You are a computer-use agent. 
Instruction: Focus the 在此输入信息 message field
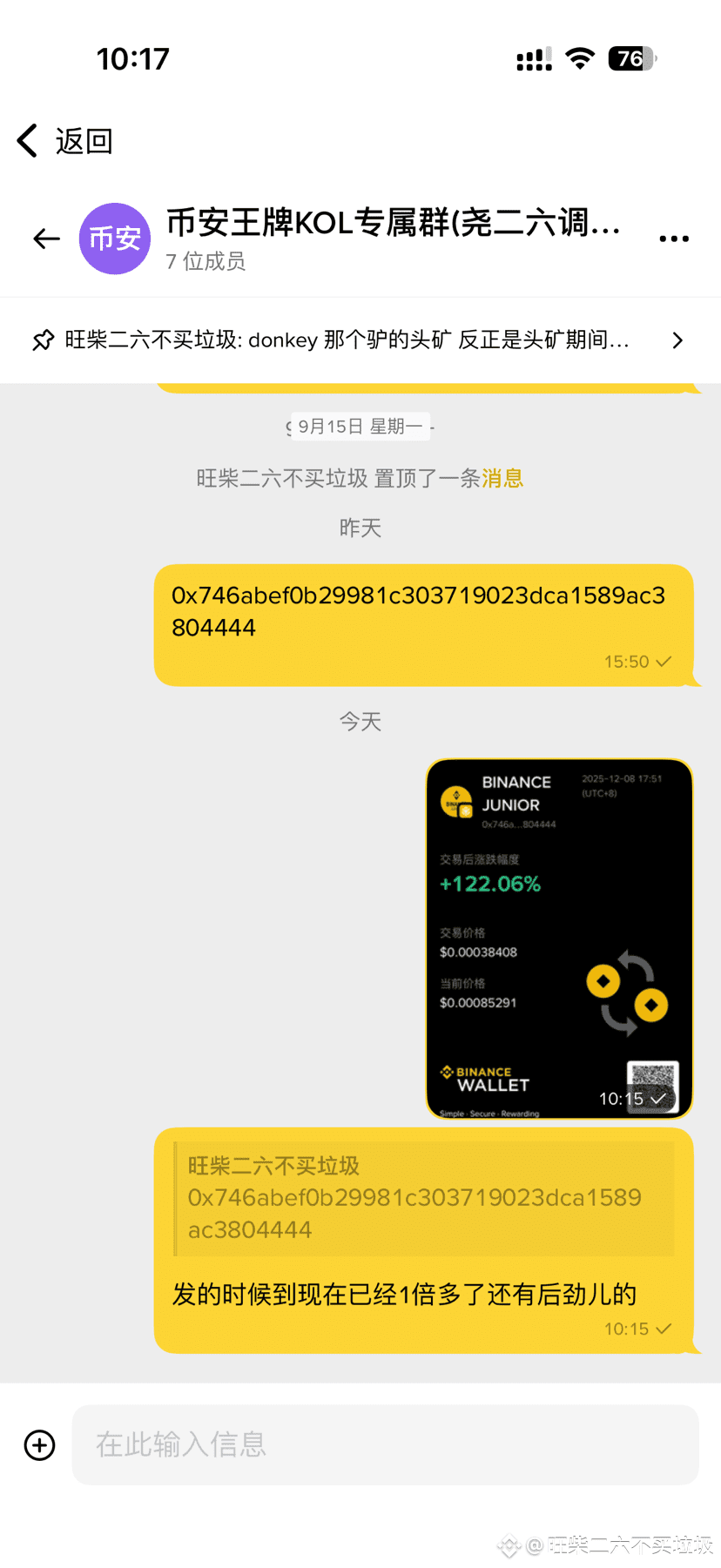click(385, 1444)
